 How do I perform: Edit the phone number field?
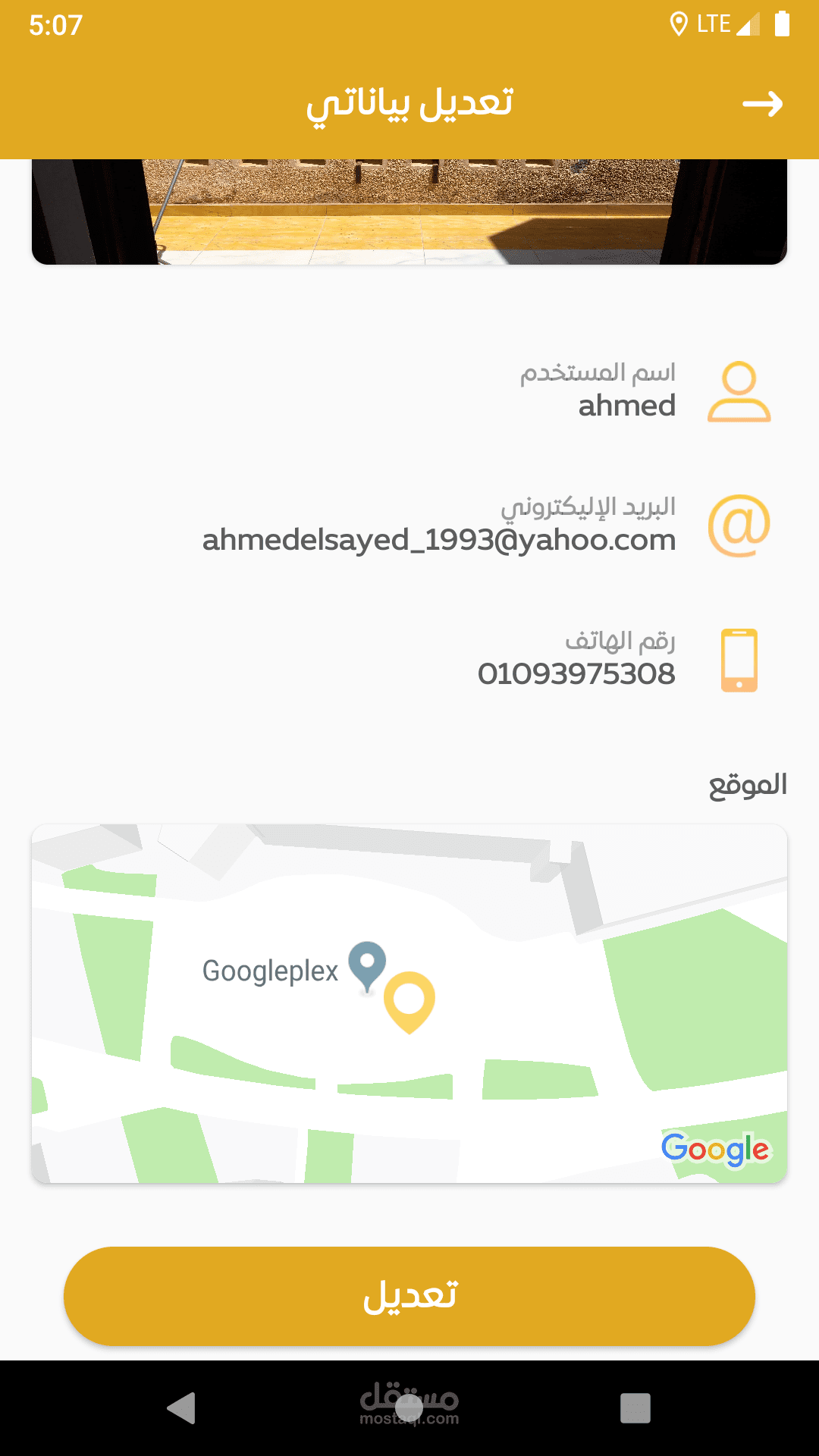tap(576, 673)
